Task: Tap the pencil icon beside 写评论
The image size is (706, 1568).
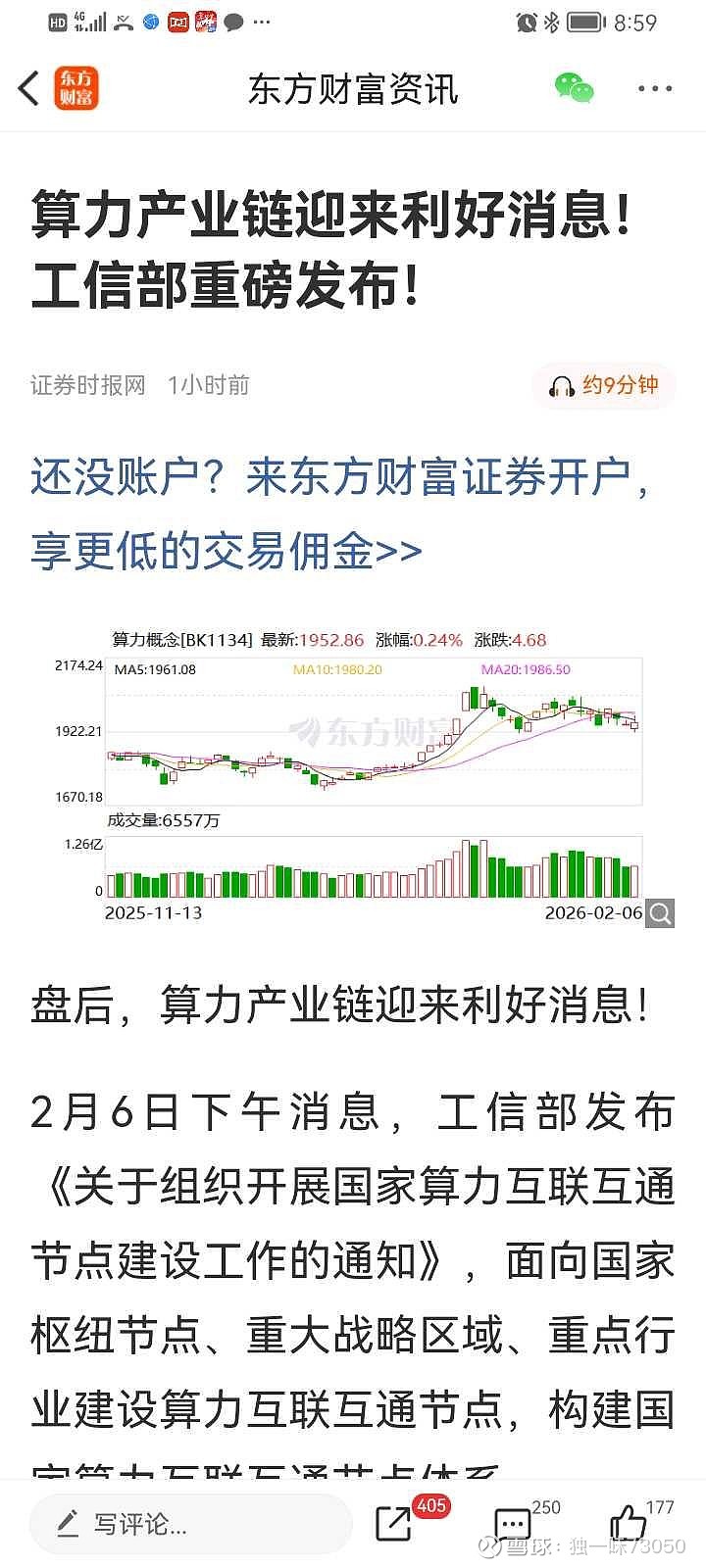Action: 66,1524
